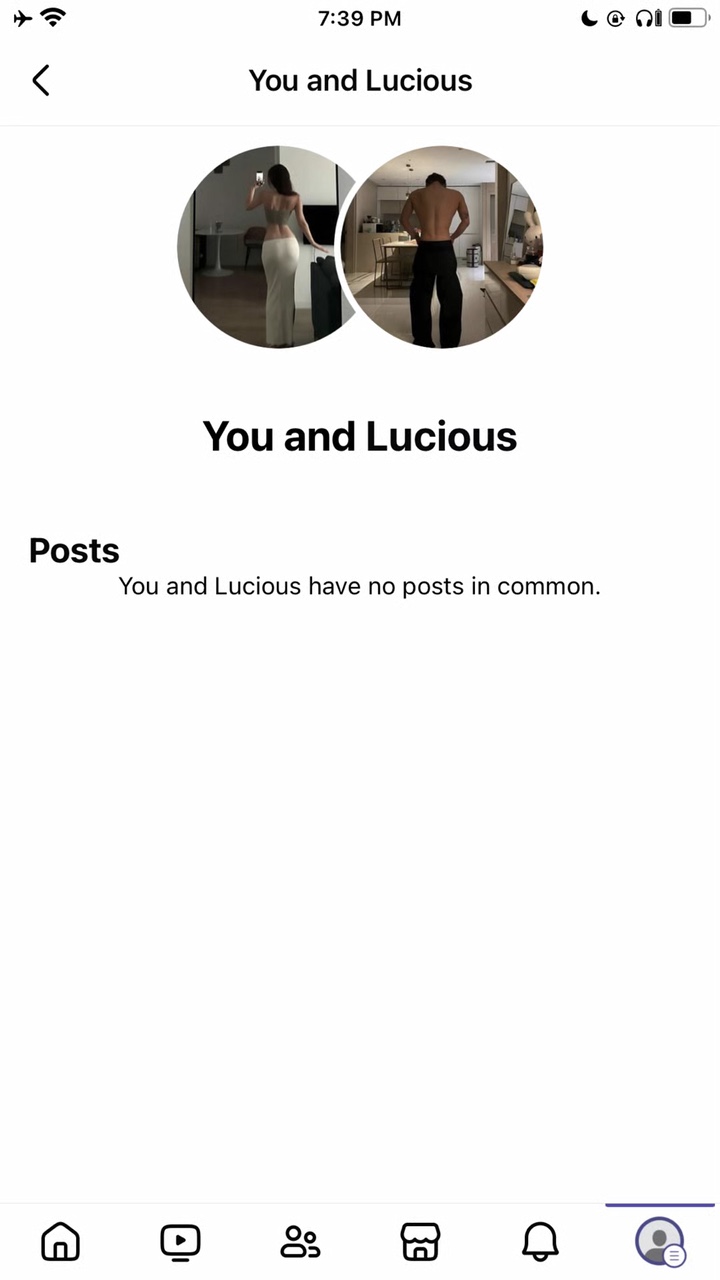Screen dimensions: 720x1280
Task: Open the Home tab
Action: click(60, 1242)
